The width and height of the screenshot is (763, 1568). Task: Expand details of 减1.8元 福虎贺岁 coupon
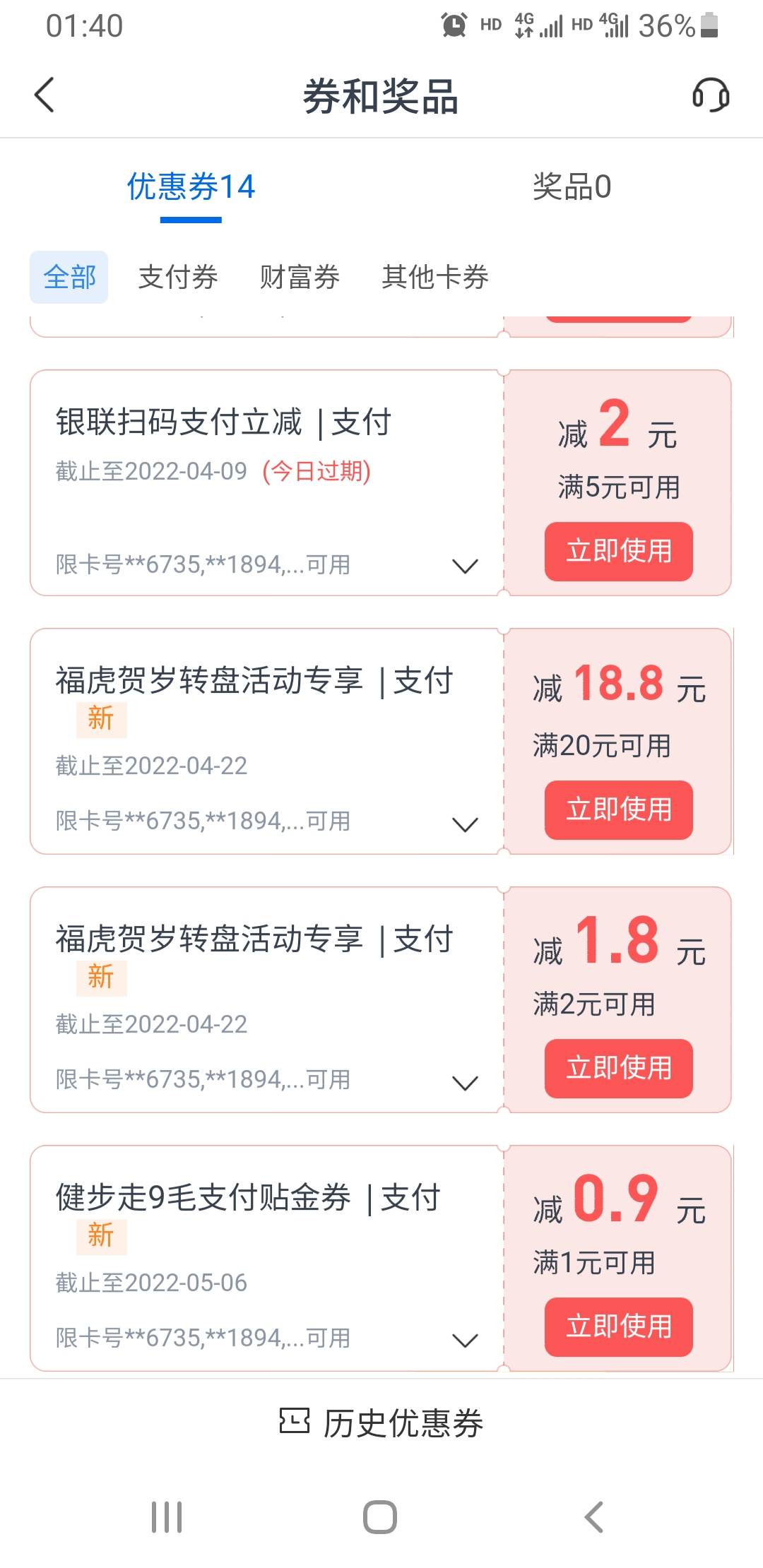point(464,1083)
